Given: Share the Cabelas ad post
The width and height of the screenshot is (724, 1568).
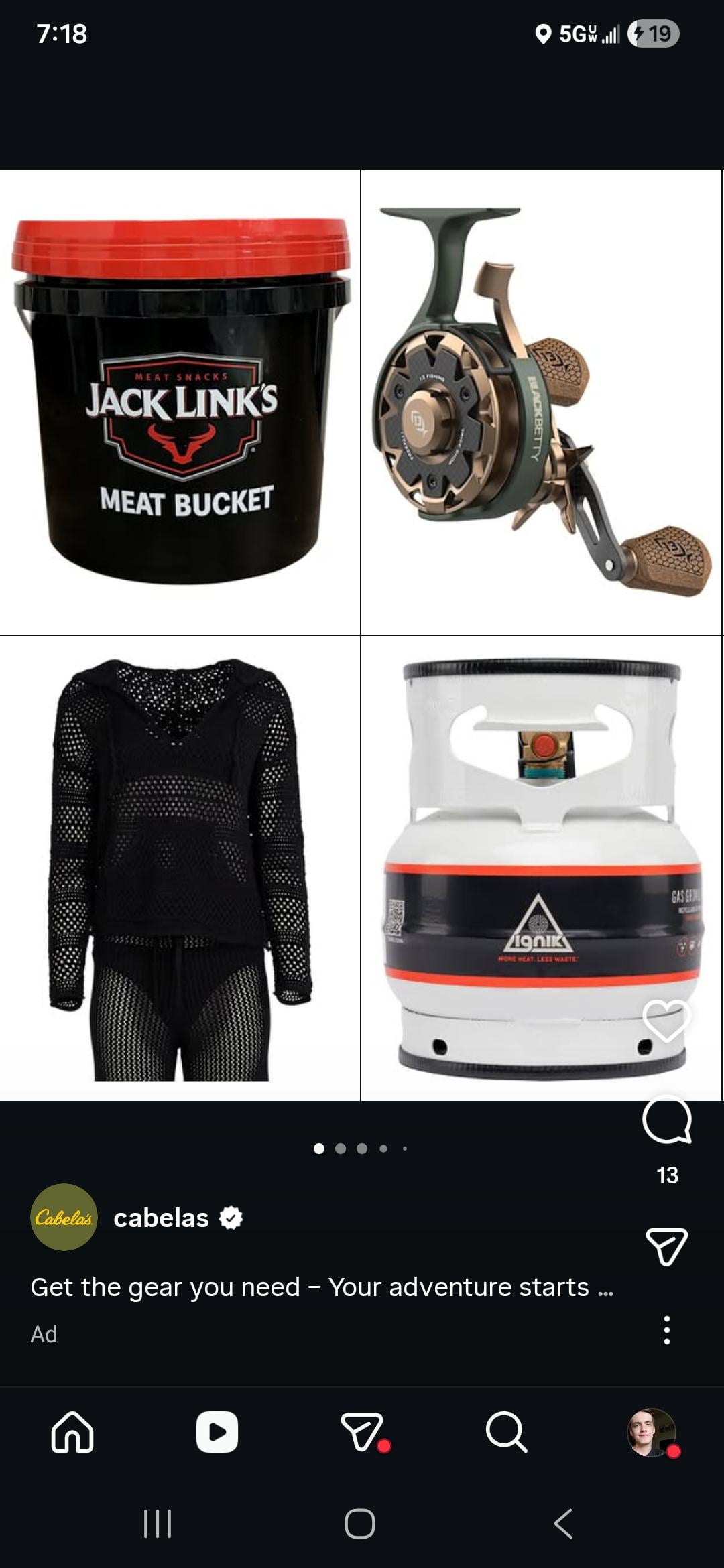Looking at the screenshot, I should pyautogui.click(x=666, y=1246).
